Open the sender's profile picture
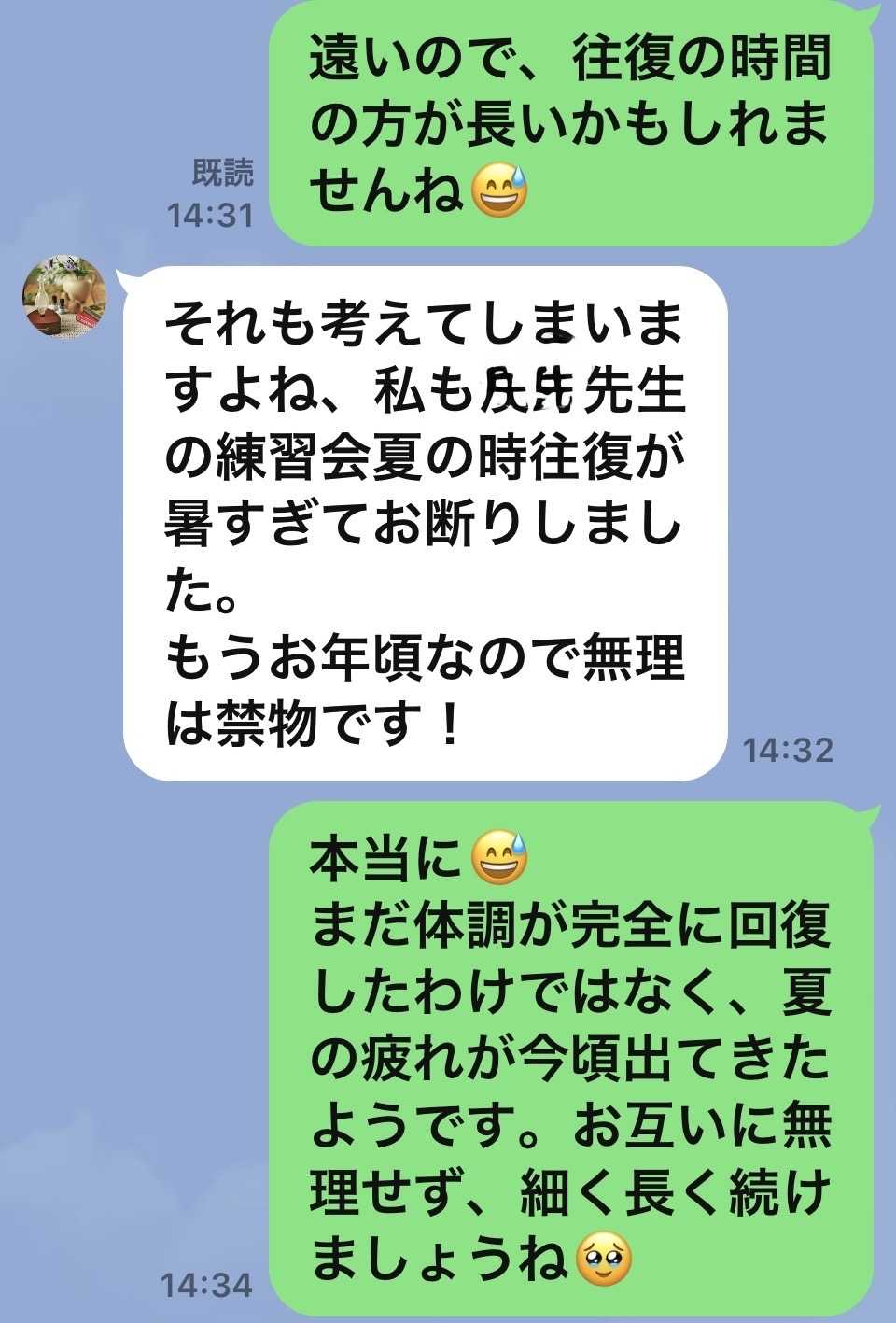The height and width of the screenshot is (1323, 896). 65,297
